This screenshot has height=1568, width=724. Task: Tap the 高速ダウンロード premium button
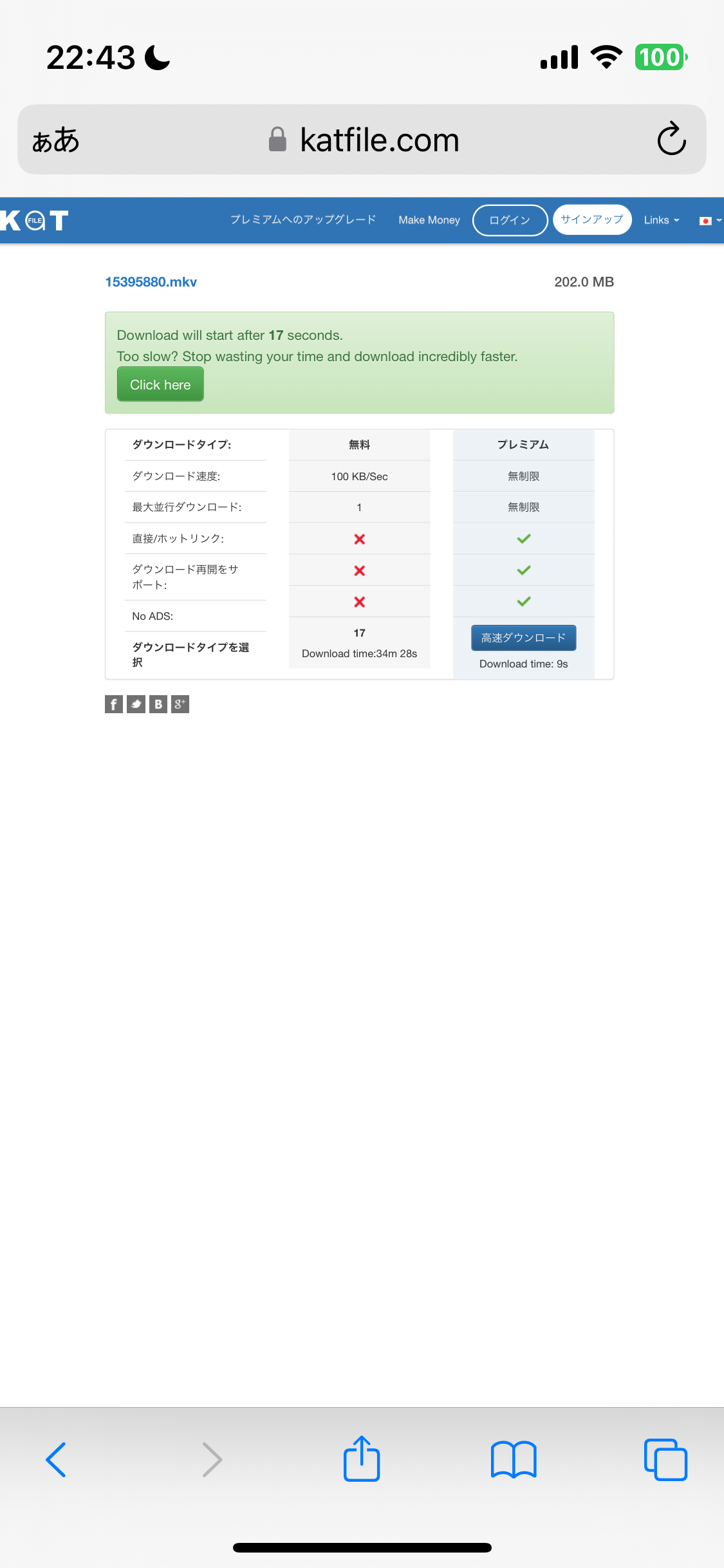point(523,637)
